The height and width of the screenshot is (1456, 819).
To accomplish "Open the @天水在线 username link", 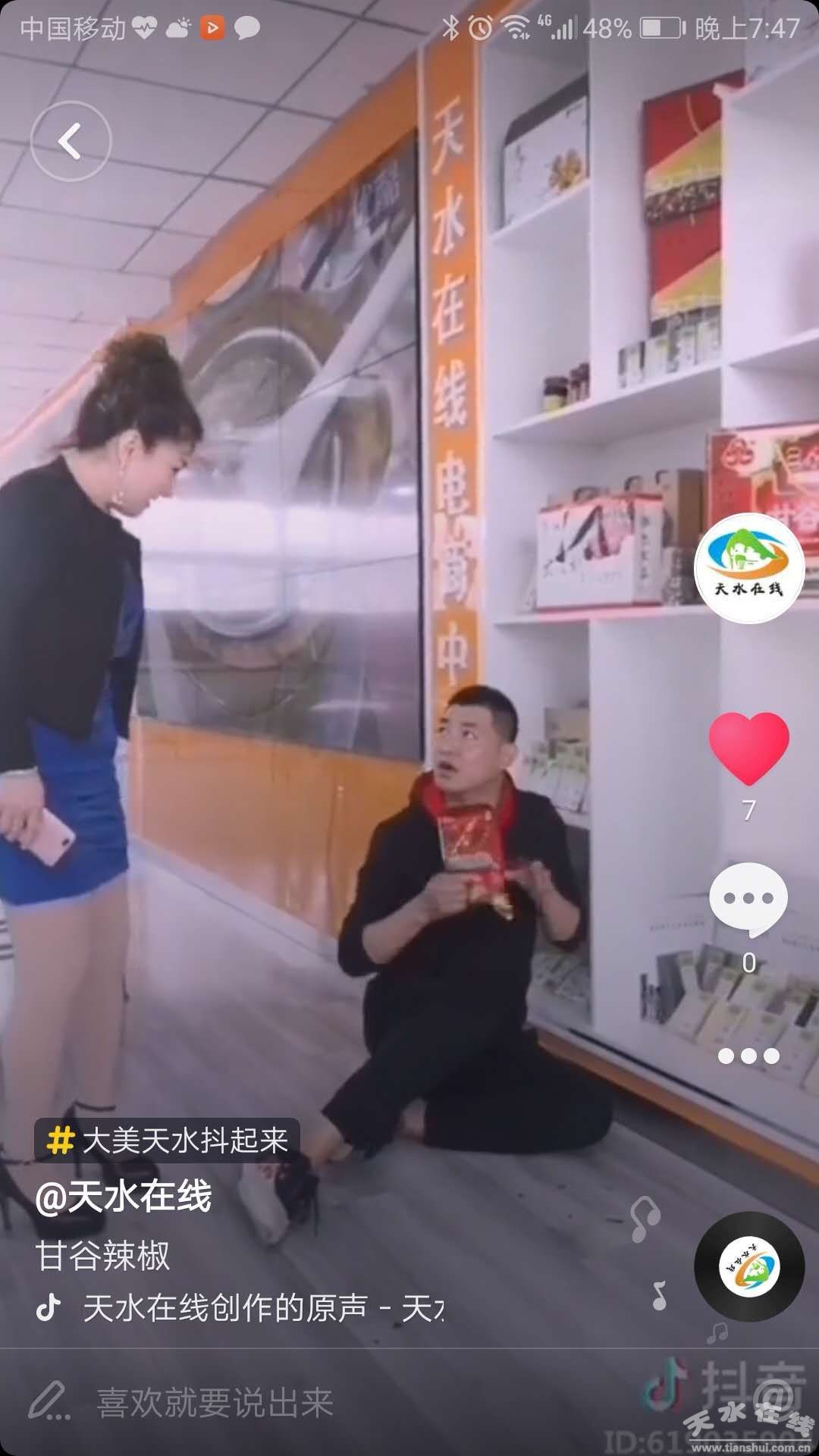I will click(x=124, y=1197).
